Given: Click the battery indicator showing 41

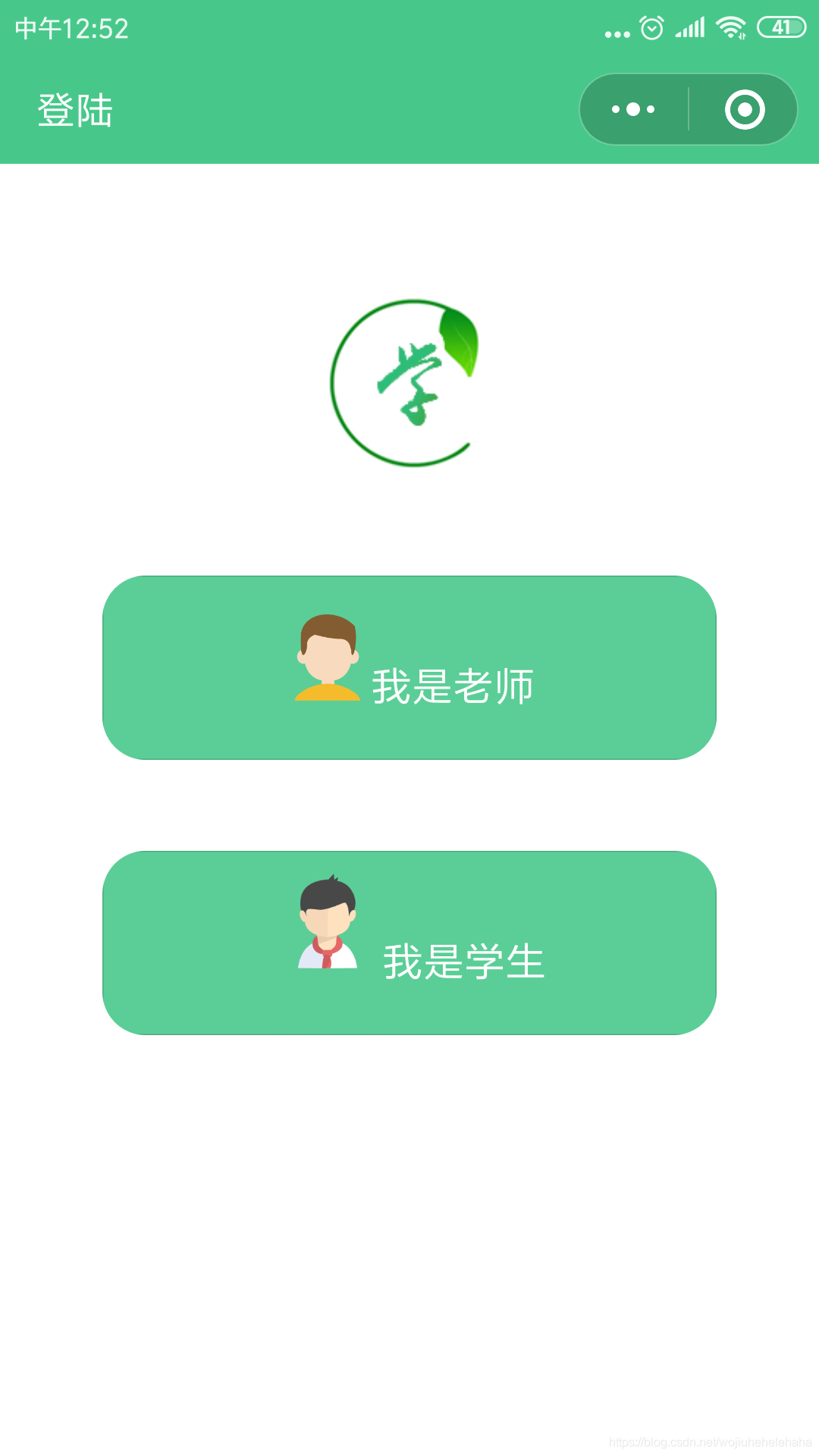Looking at the screenshot, I should [x=780, y=27].
